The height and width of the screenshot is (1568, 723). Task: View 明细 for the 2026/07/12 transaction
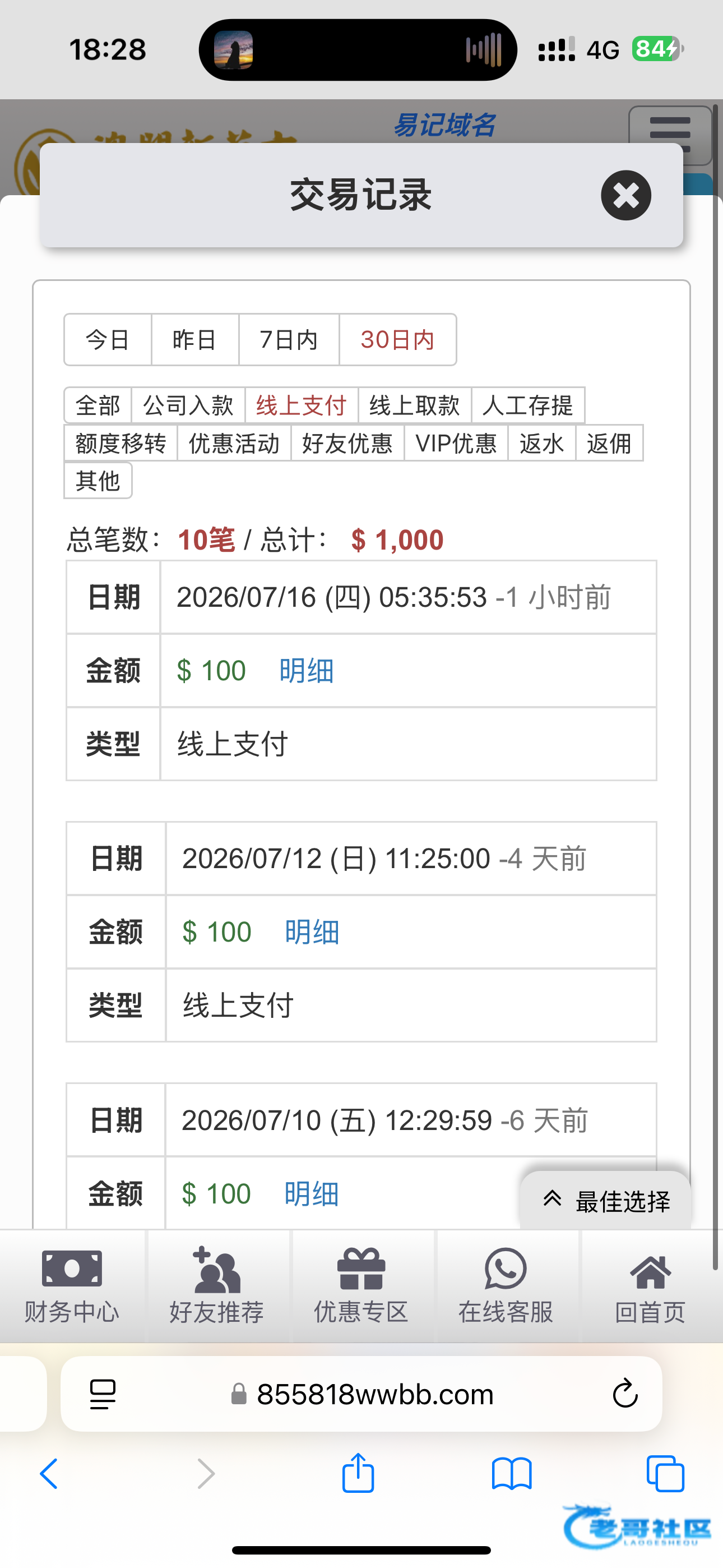pyautogui.click(x=312, y=932)
